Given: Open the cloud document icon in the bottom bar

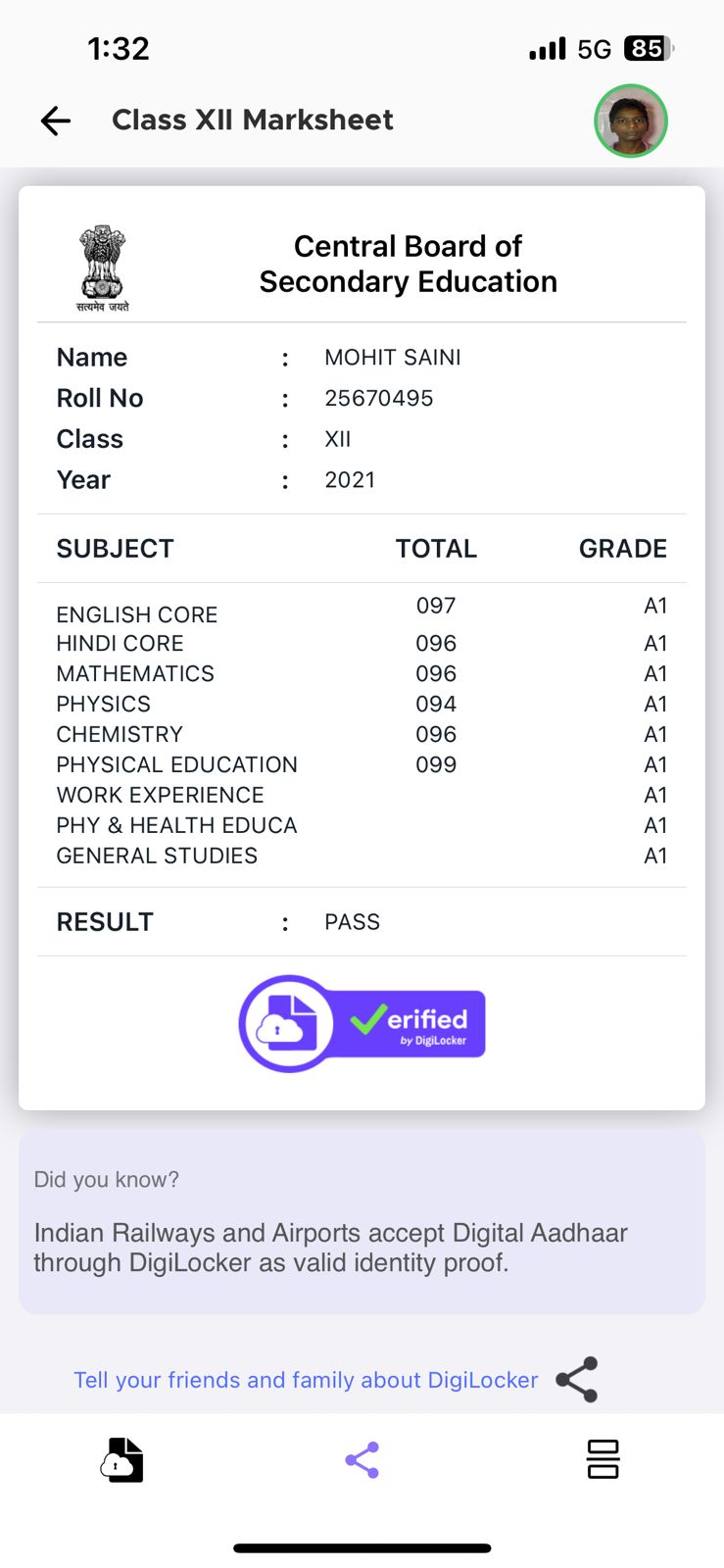Looking at the screenshot, I should coord(122,1459).
